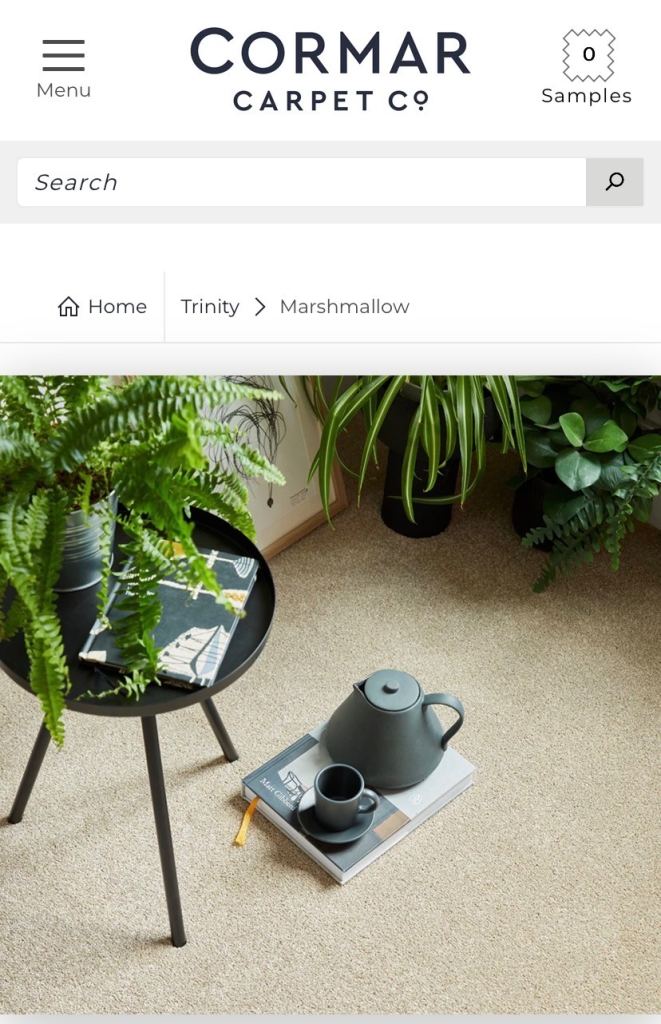The width and height of the screenshot is (661, 1024).
Task: Tap the Search text field
Action: [302, 182]
